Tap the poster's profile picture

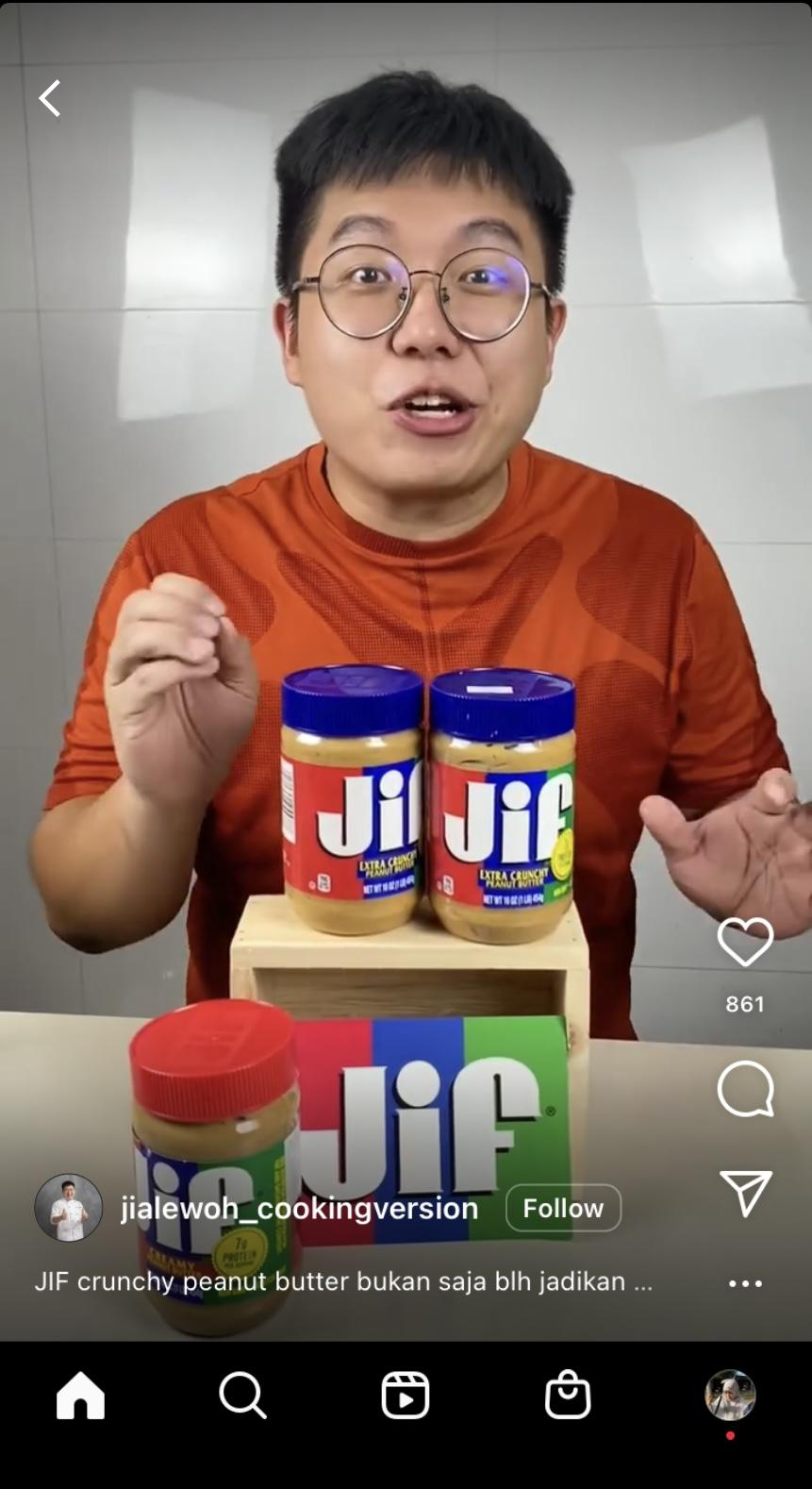pyautogui.click(x=68, y=1208)
